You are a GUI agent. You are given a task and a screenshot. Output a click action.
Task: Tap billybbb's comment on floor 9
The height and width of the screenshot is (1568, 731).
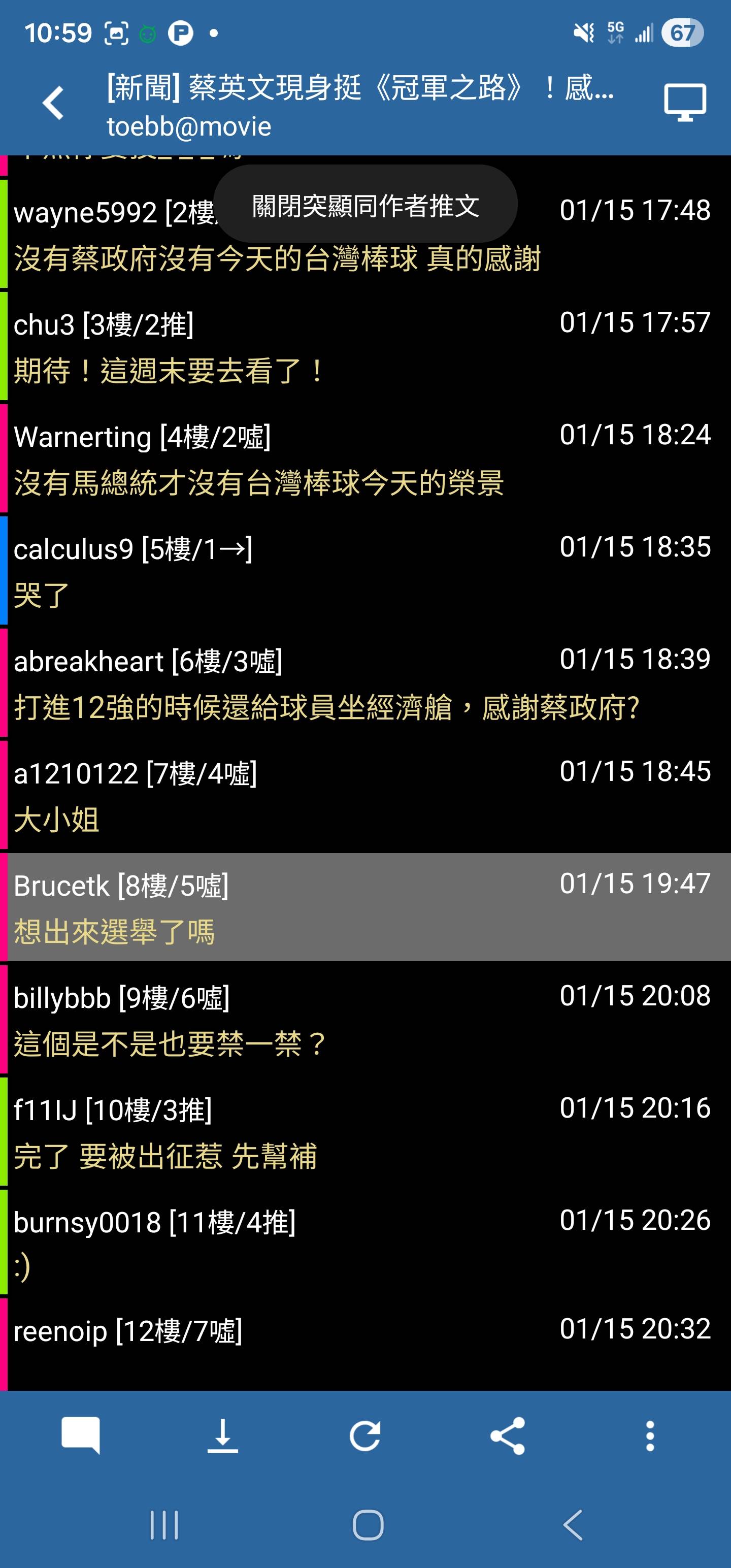point(365,1020)
